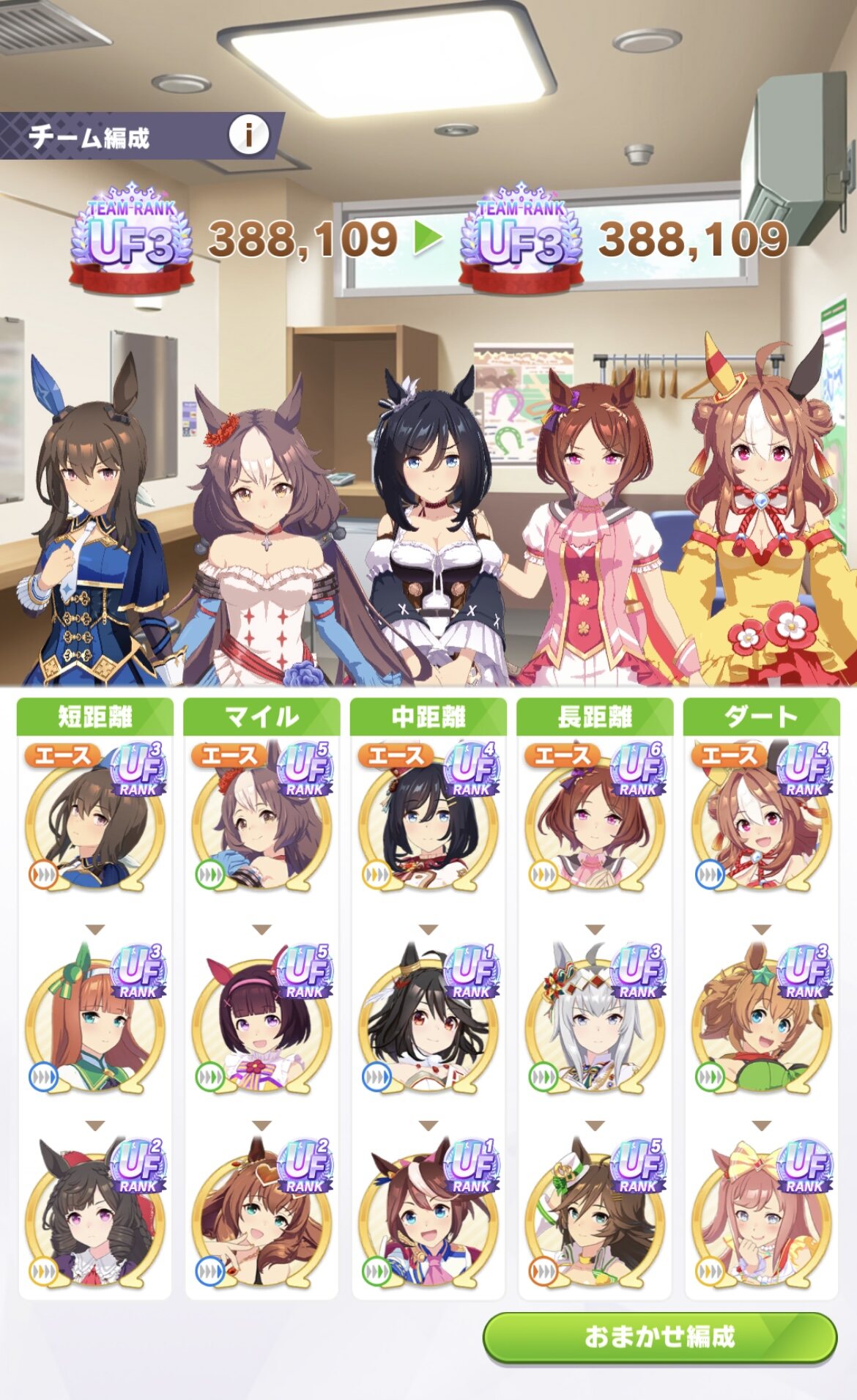Viewport: 857px width, 1400px height.
Task: Select the 長距離 ace character slot
Action: (x=595, y=819)
